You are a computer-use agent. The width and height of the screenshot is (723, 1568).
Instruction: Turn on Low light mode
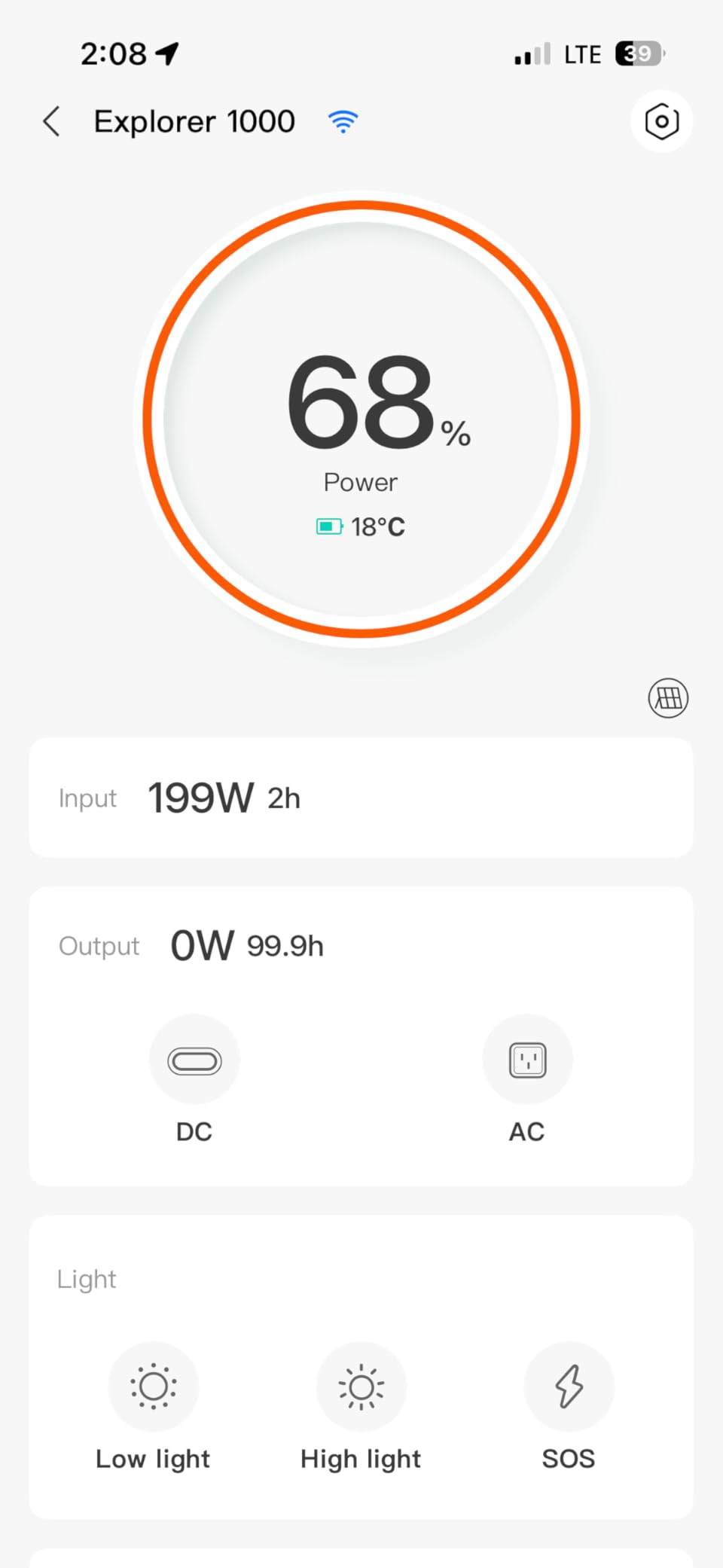point(154,1386)
